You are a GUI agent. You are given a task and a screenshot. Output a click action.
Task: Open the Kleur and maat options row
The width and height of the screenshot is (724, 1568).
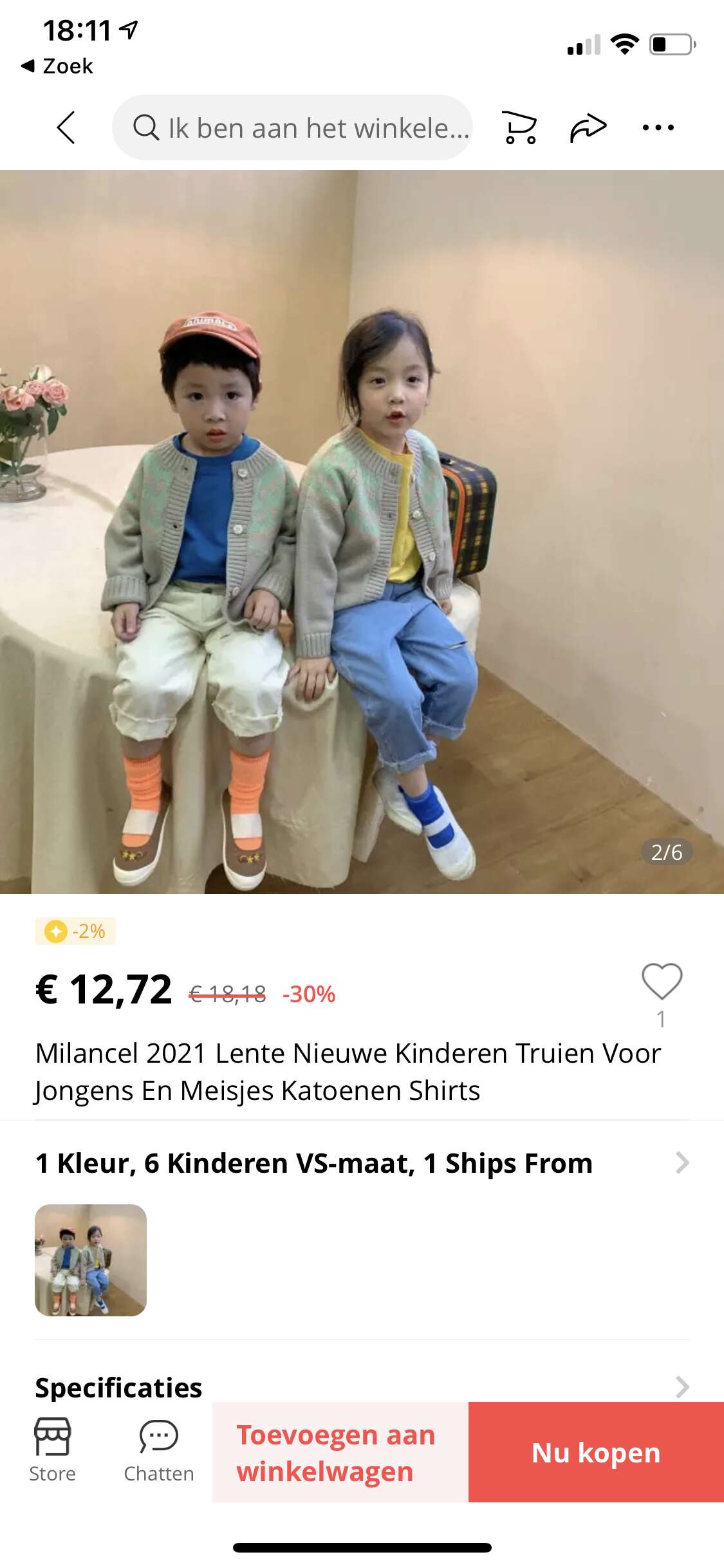(x=362, y=1163)
